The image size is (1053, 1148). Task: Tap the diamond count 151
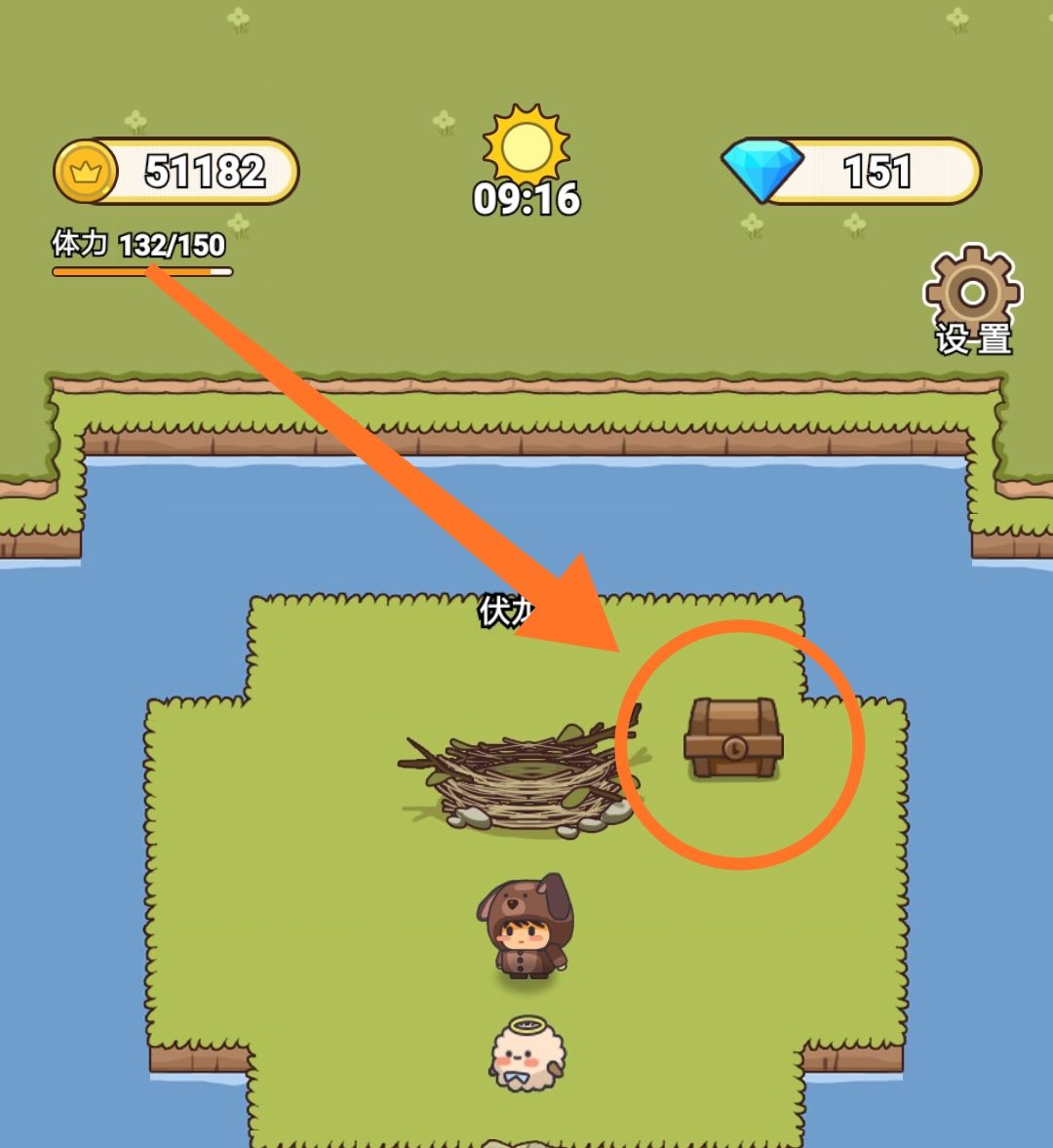coord(877,171)
